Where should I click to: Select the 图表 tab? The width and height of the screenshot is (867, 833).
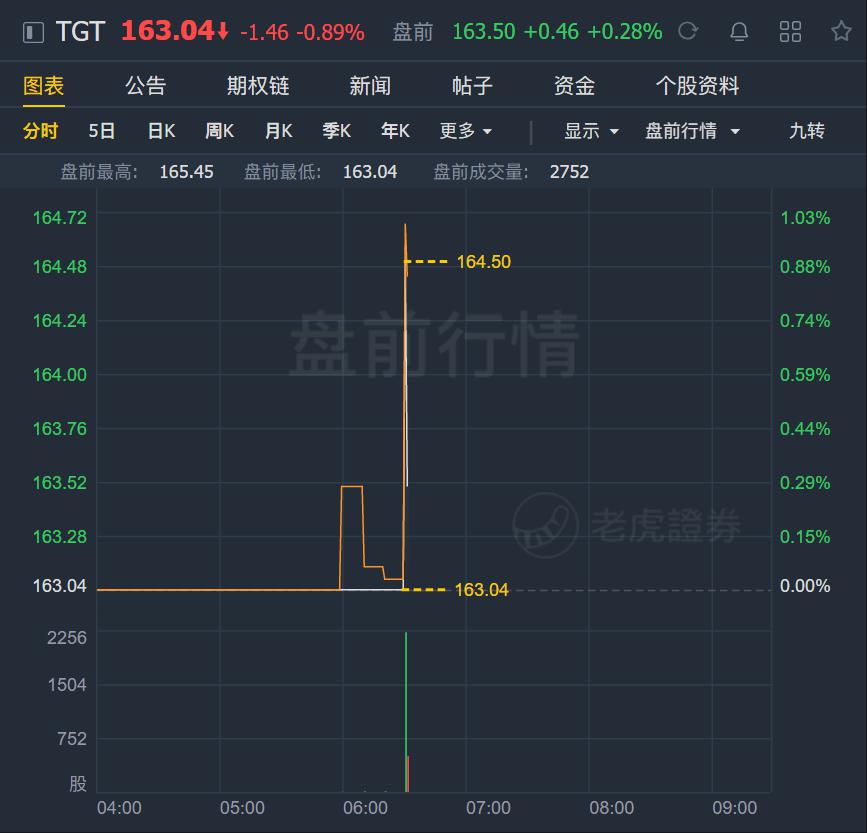point(44,86)
